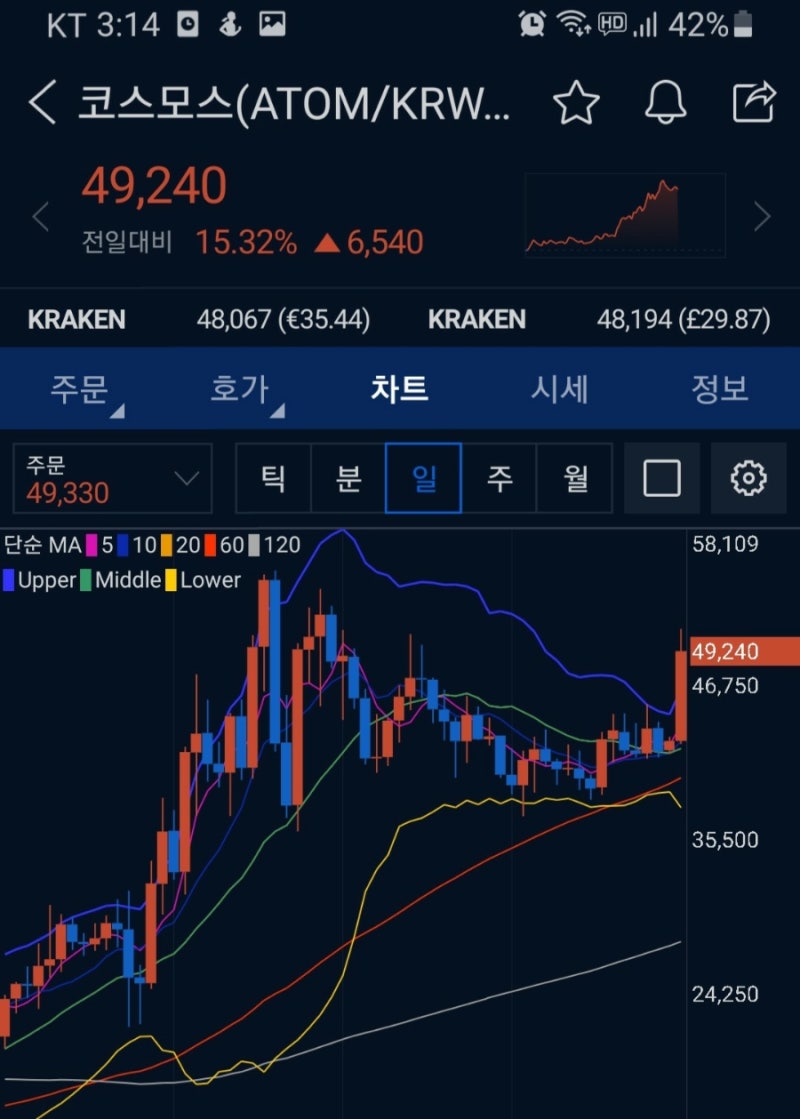Switch to the 시세 tab
Image resolution: width=800 pixels, height=1119 pixels.
point(558,388)
